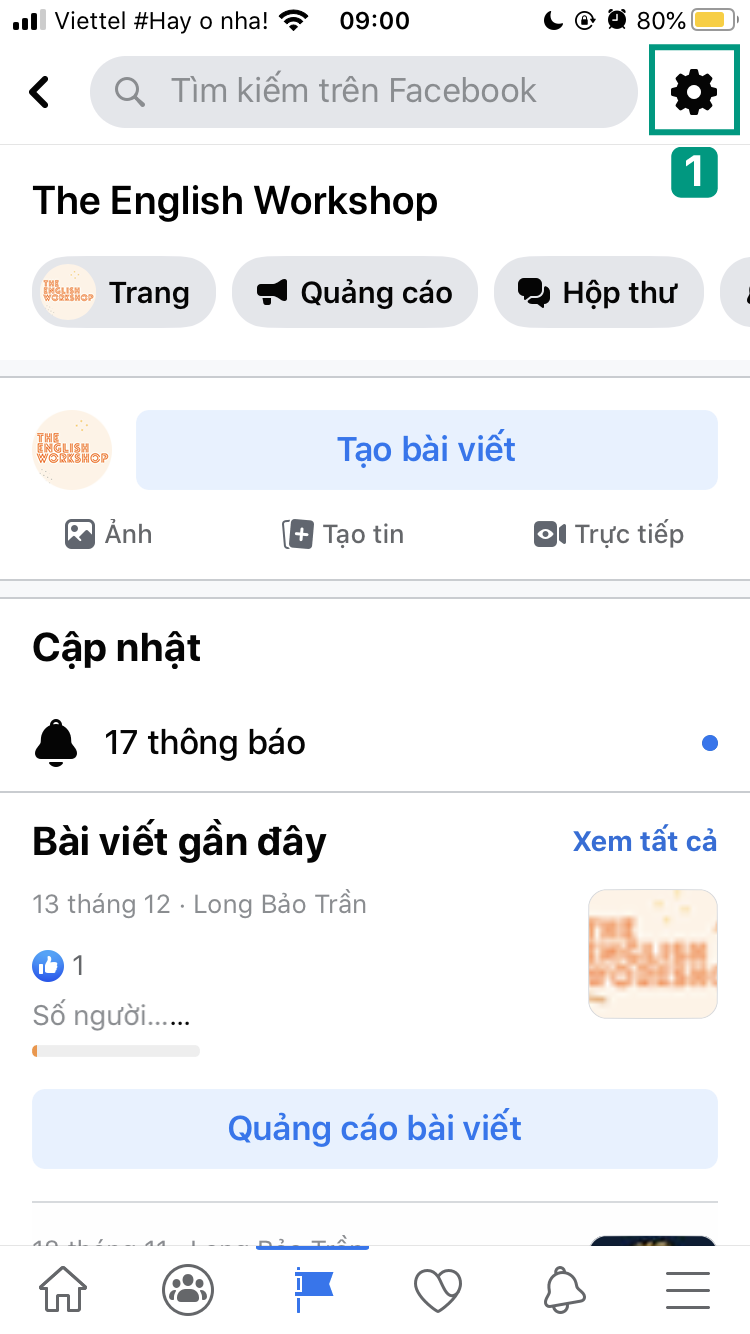Image resolution: width=750 pixels, height=1334 pixels.
Task: Tap Tạo bài viết to create a post
Action: (x=426, y=449)
